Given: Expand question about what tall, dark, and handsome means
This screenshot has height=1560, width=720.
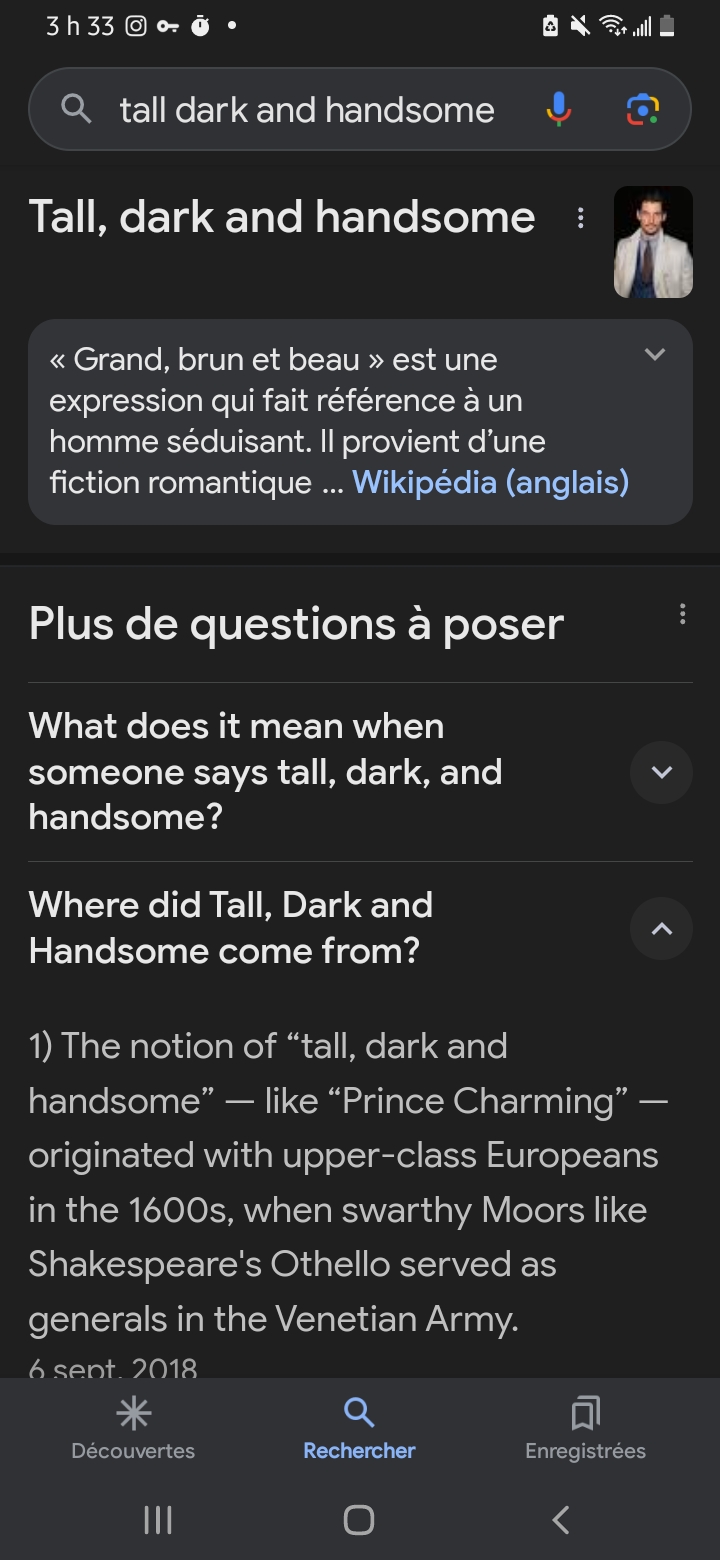Looking at the screenshot, I should (661, 772).
